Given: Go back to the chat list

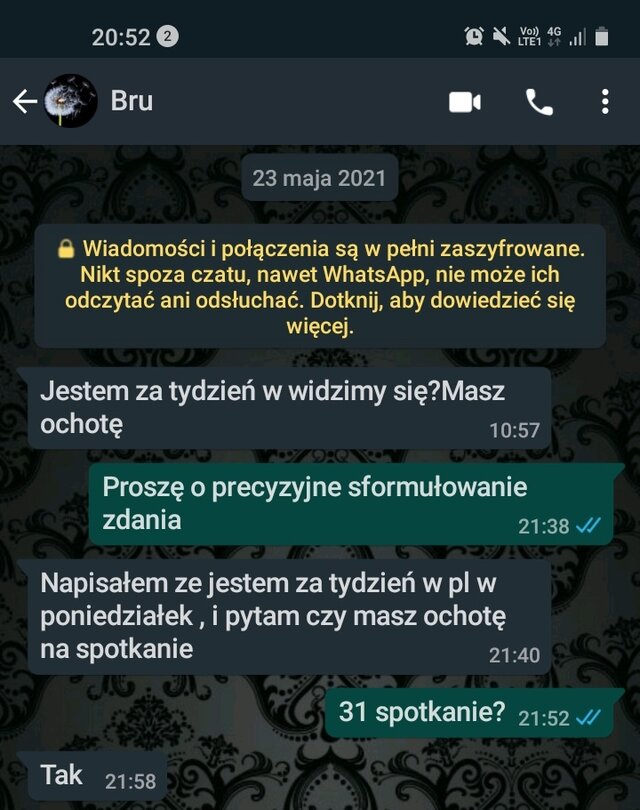Looking at the screenshot, I should click(24, 101).
